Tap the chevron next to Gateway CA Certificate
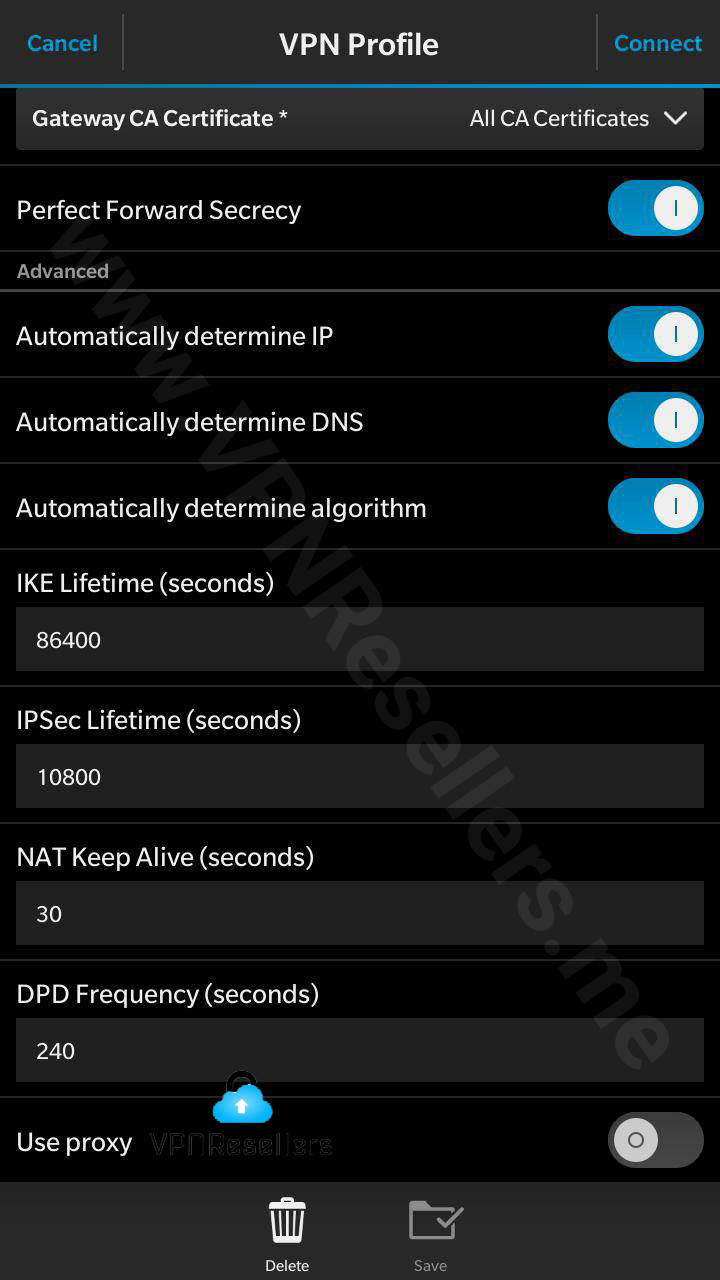 (x=674, y=118)
